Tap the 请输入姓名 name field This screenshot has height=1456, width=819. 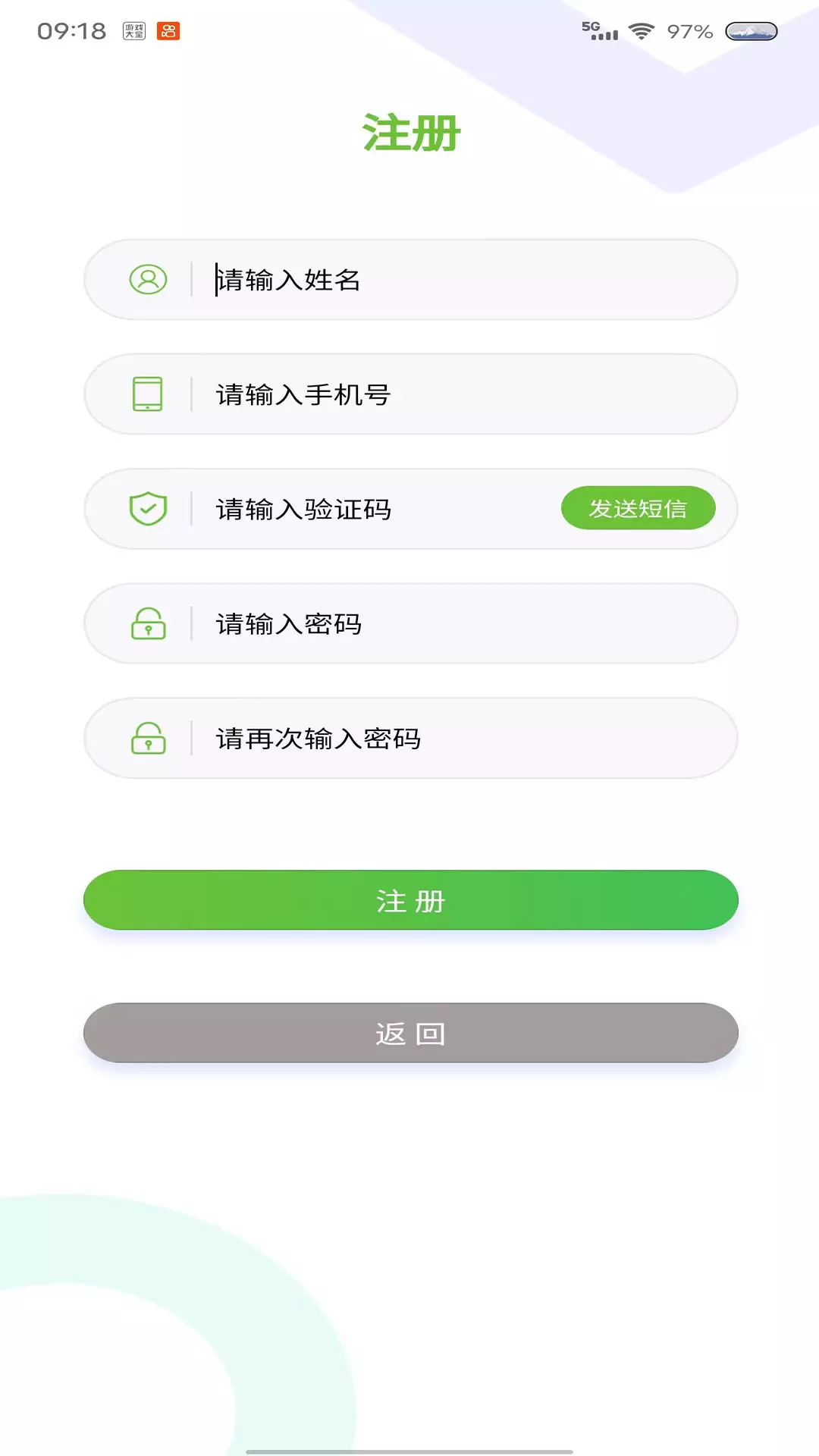pyautogui.click(x=410, y=280)
